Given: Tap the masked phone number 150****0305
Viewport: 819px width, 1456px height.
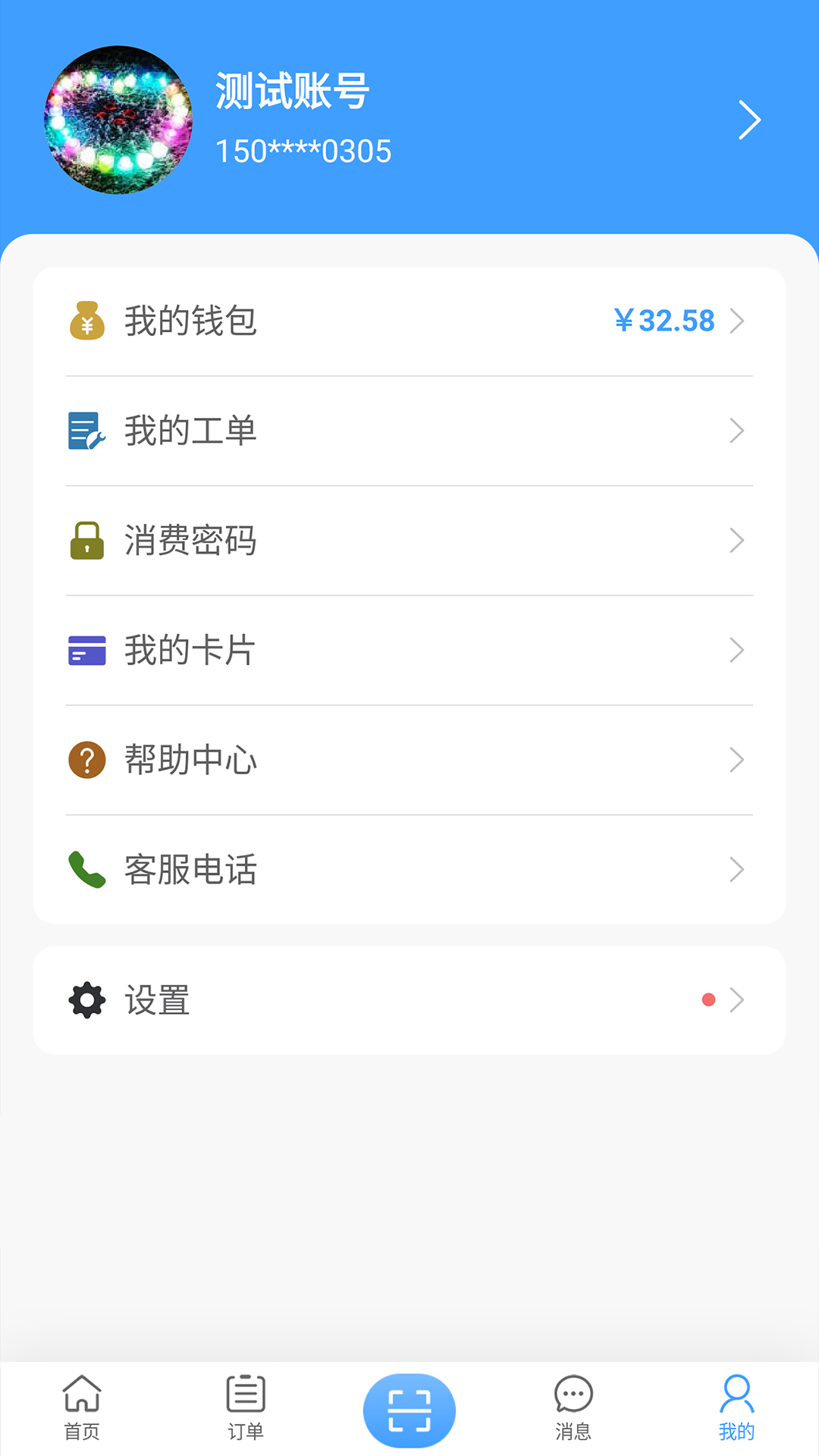Looking at the screenshot, I should [x=303, y=151].
